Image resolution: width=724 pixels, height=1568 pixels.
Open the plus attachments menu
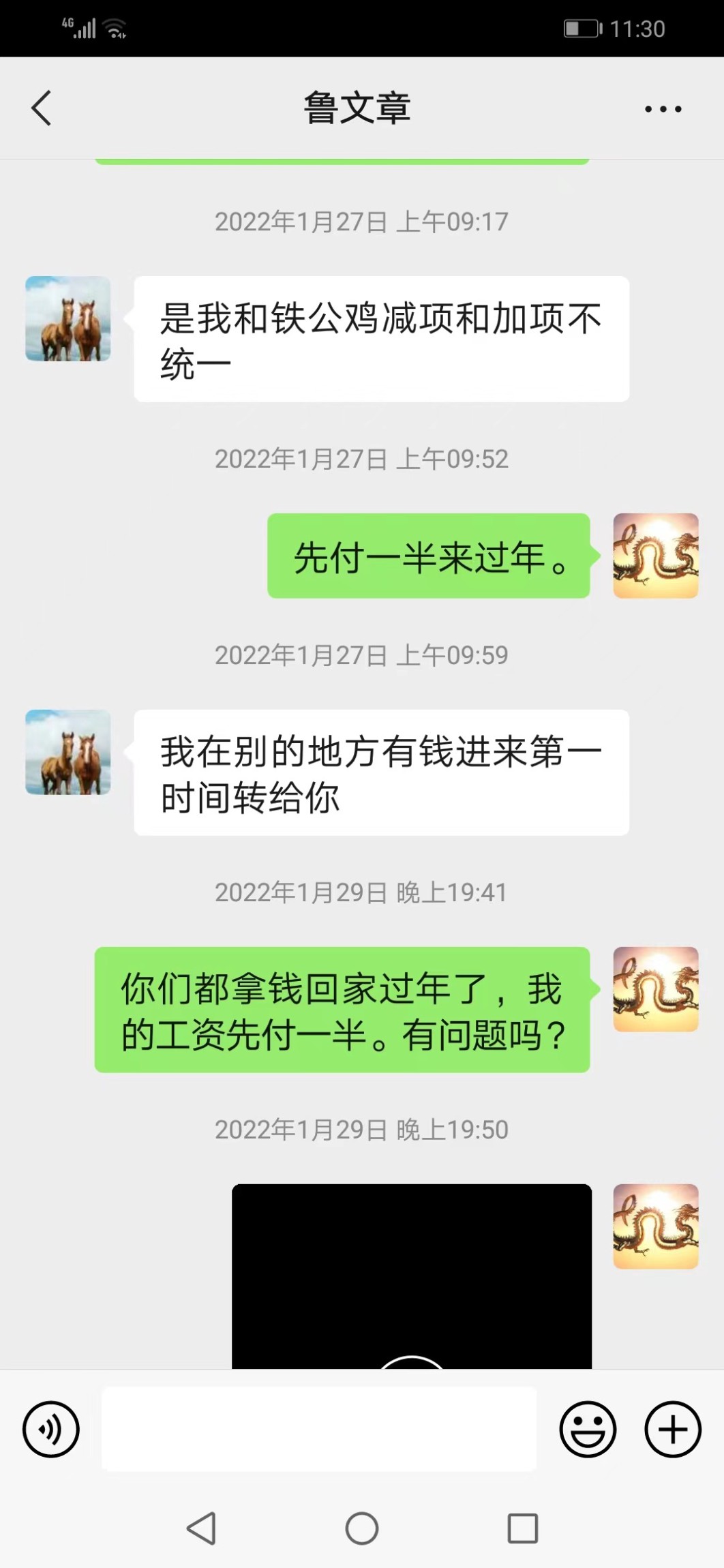click(672, 1430)
